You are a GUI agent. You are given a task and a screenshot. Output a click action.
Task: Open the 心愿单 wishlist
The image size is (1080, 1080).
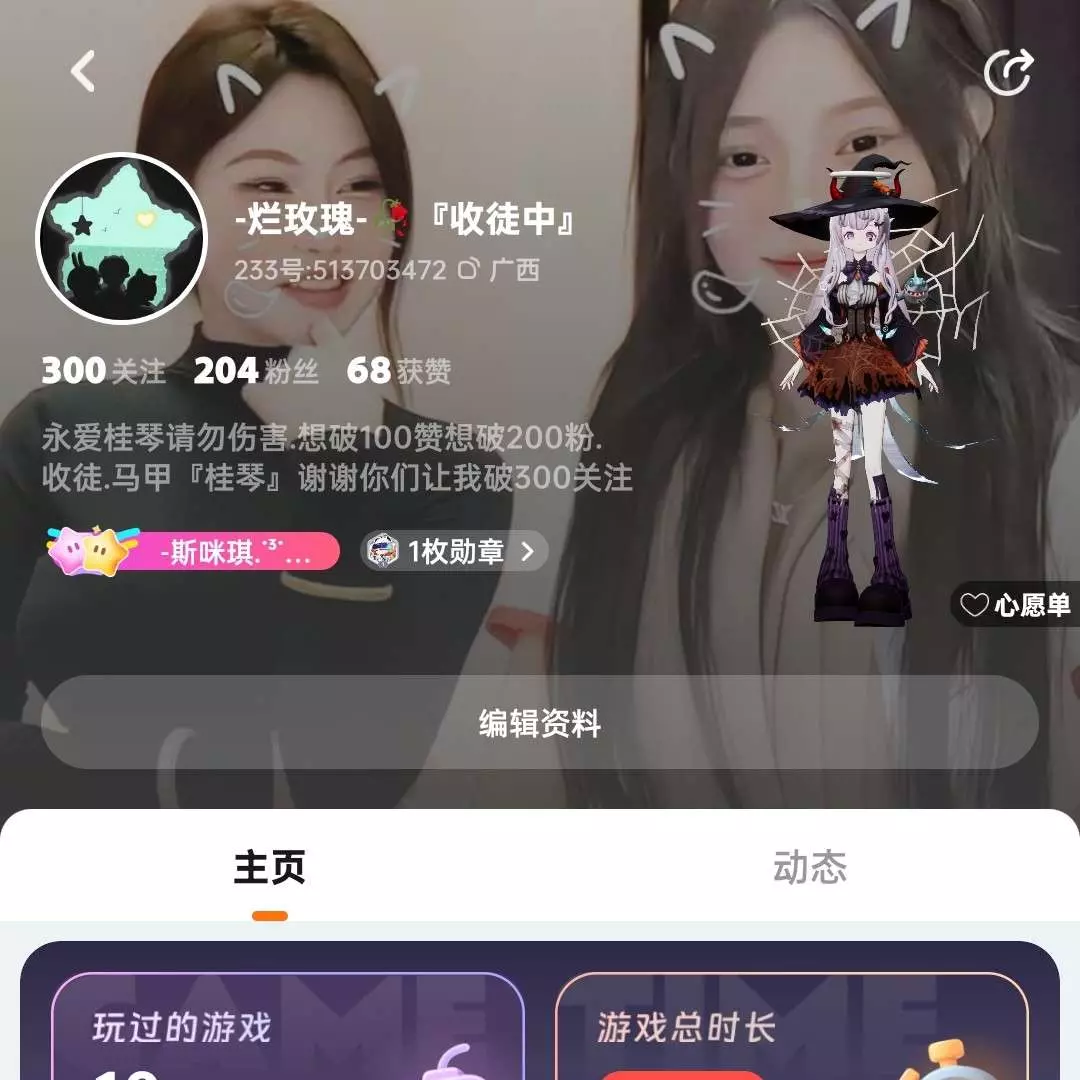1016,604
